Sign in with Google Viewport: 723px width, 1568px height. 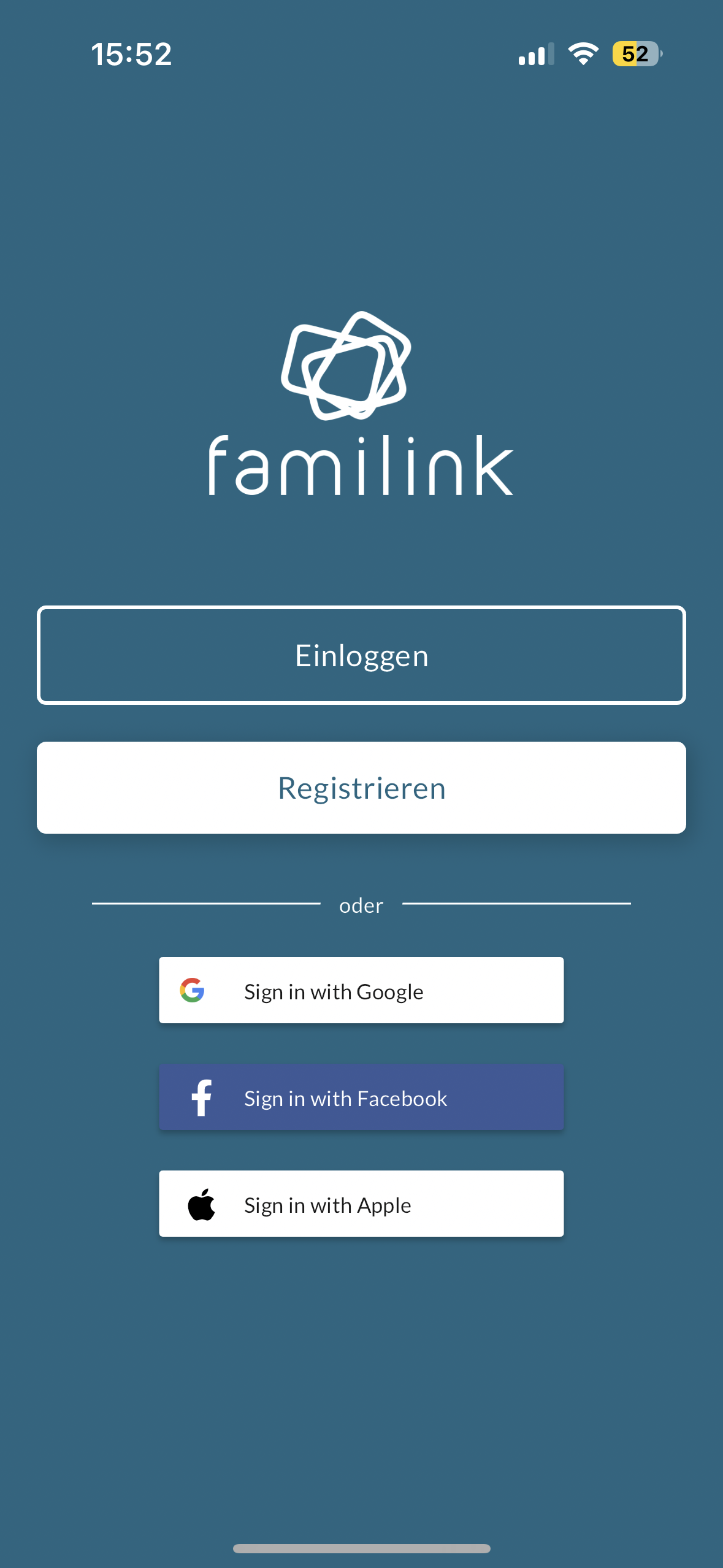click(x=361, y=990)
